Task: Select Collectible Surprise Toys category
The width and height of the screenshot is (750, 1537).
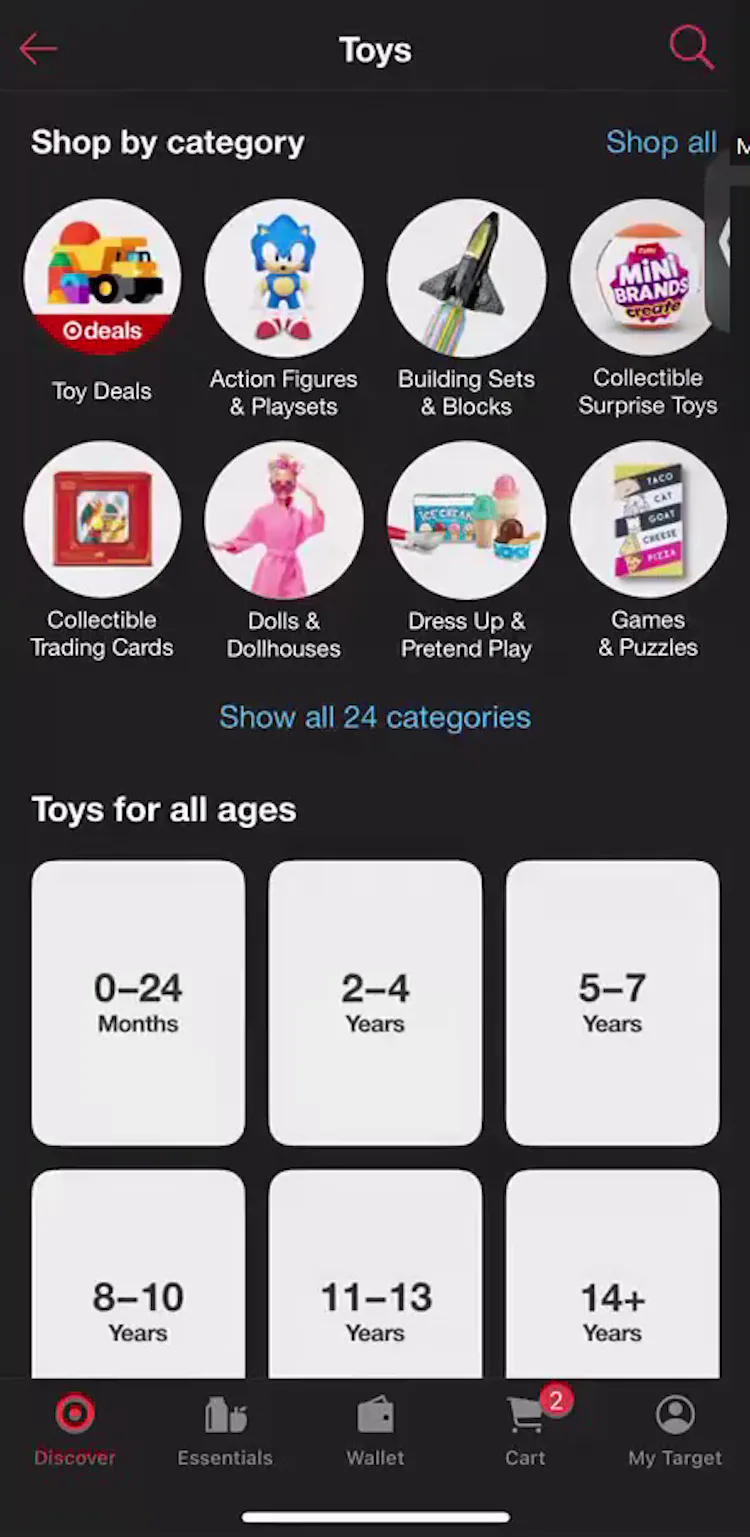Action: click(x=647, y=278)
